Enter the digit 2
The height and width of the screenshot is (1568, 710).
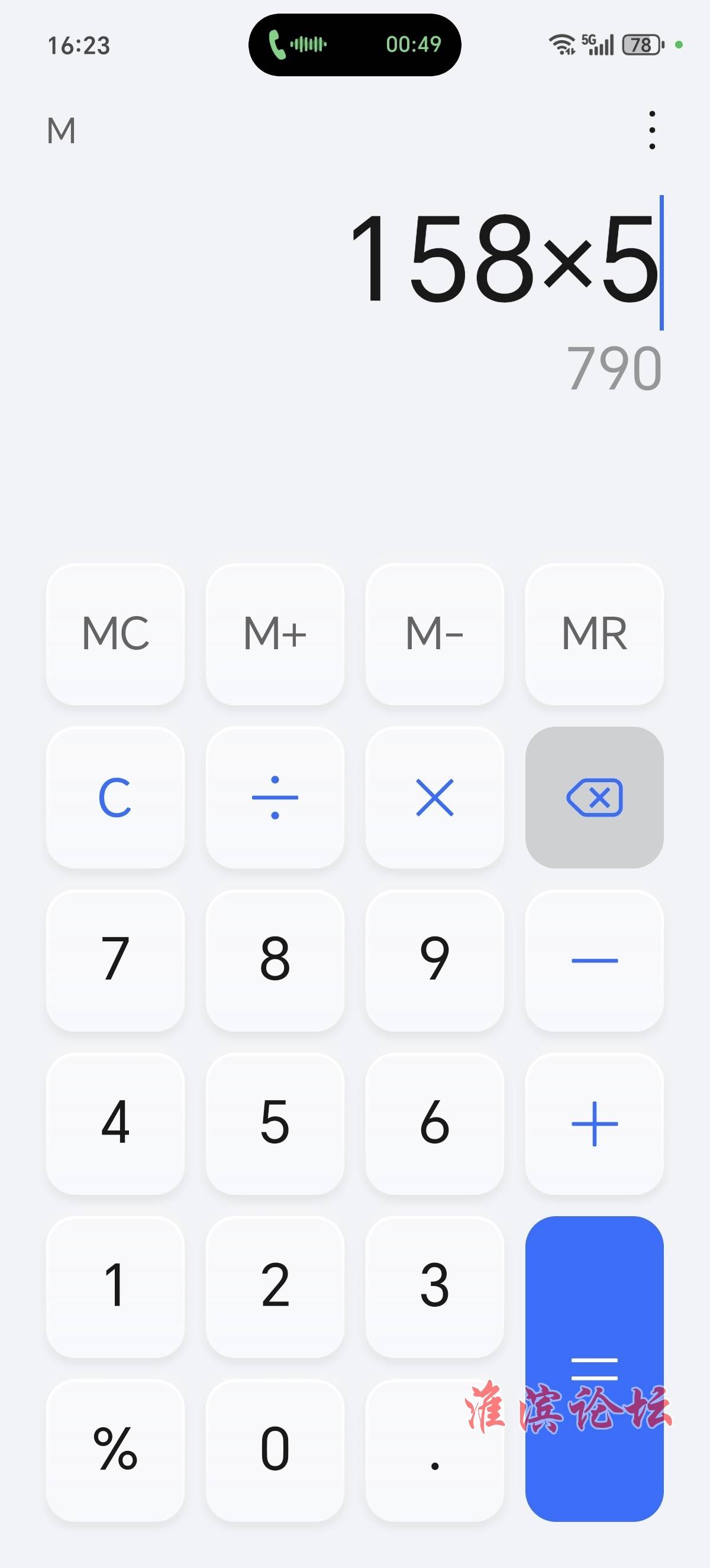point(275,1286)
